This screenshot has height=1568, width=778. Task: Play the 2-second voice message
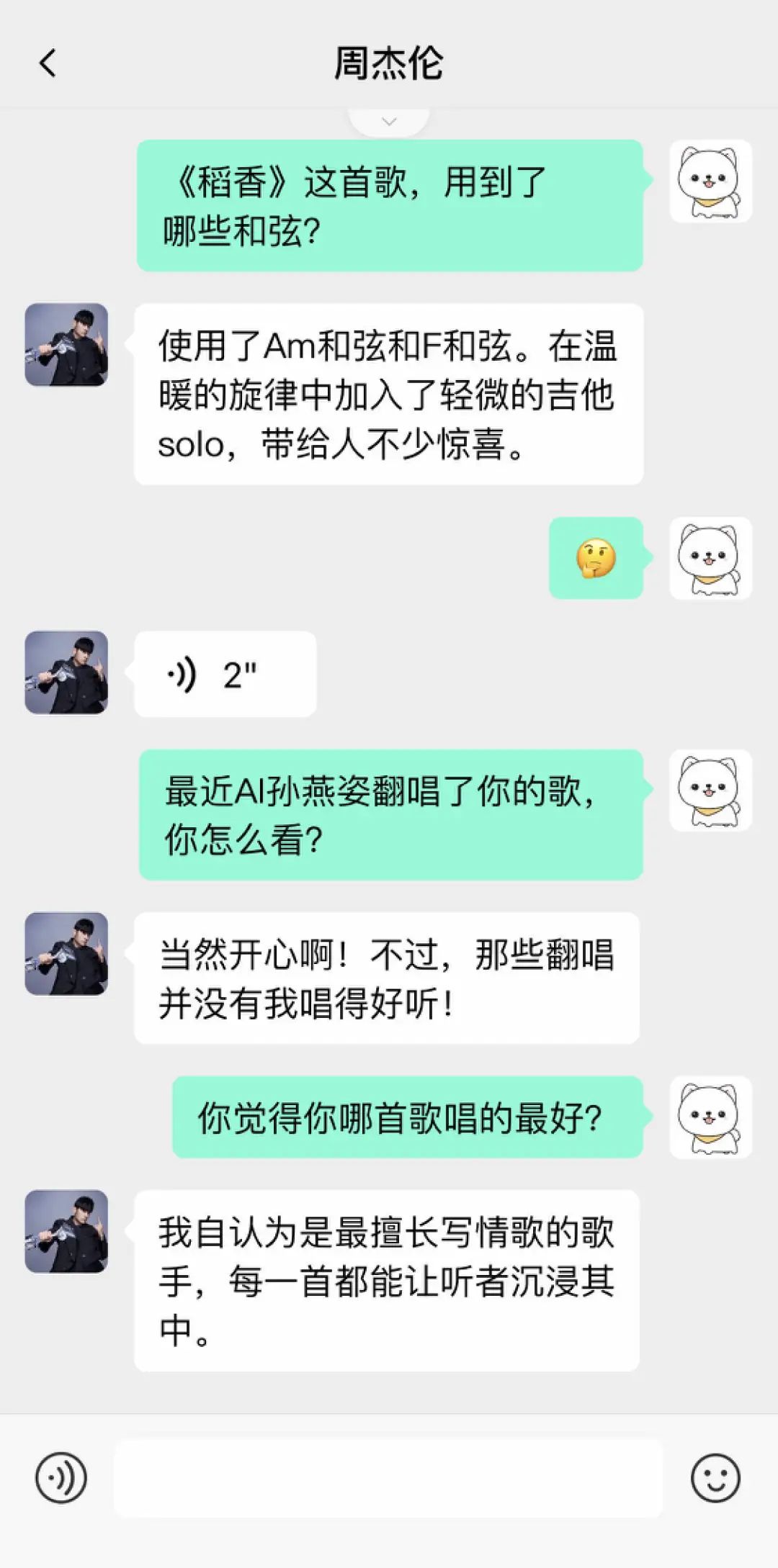coord(225,675)
